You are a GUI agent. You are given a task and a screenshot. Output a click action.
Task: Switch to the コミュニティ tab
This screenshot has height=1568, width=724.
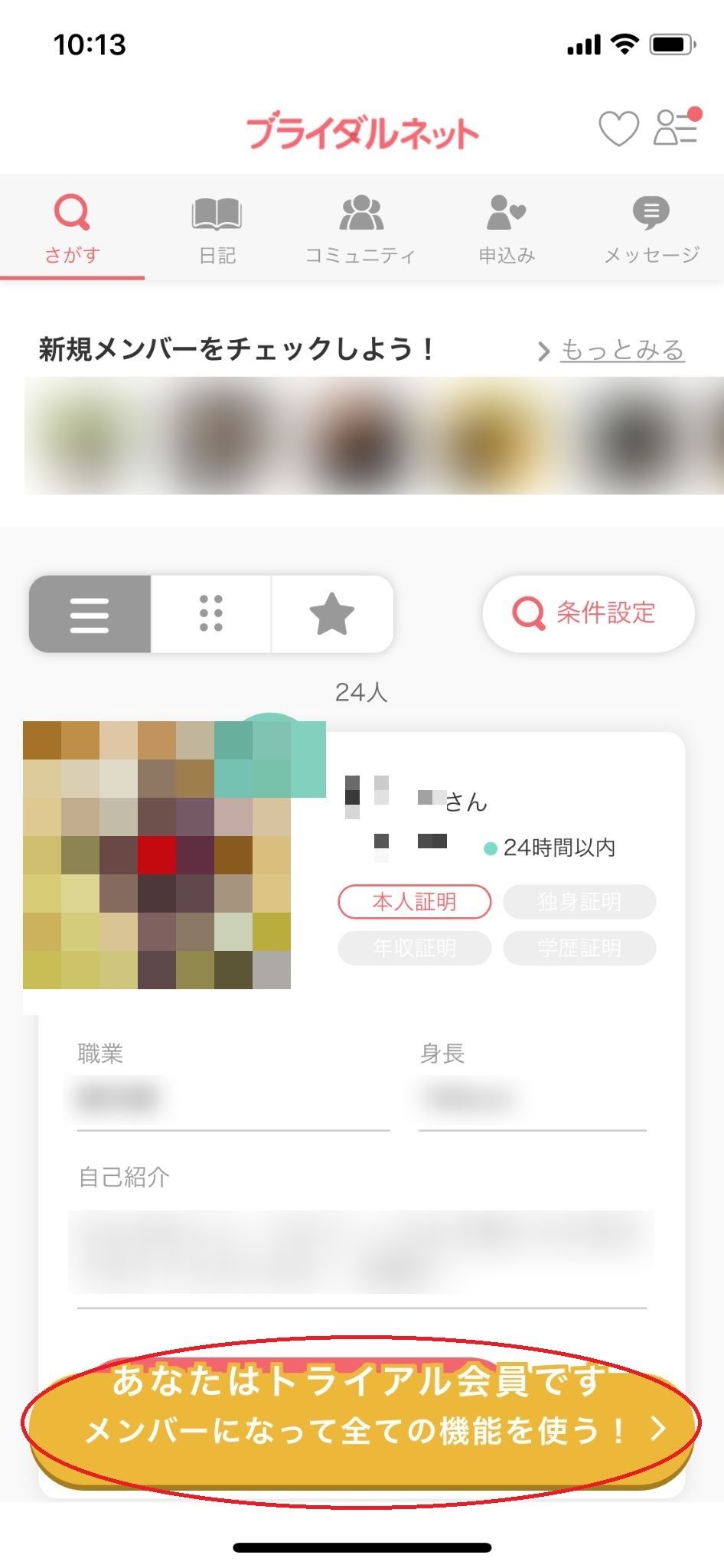(x=360, y=229)
